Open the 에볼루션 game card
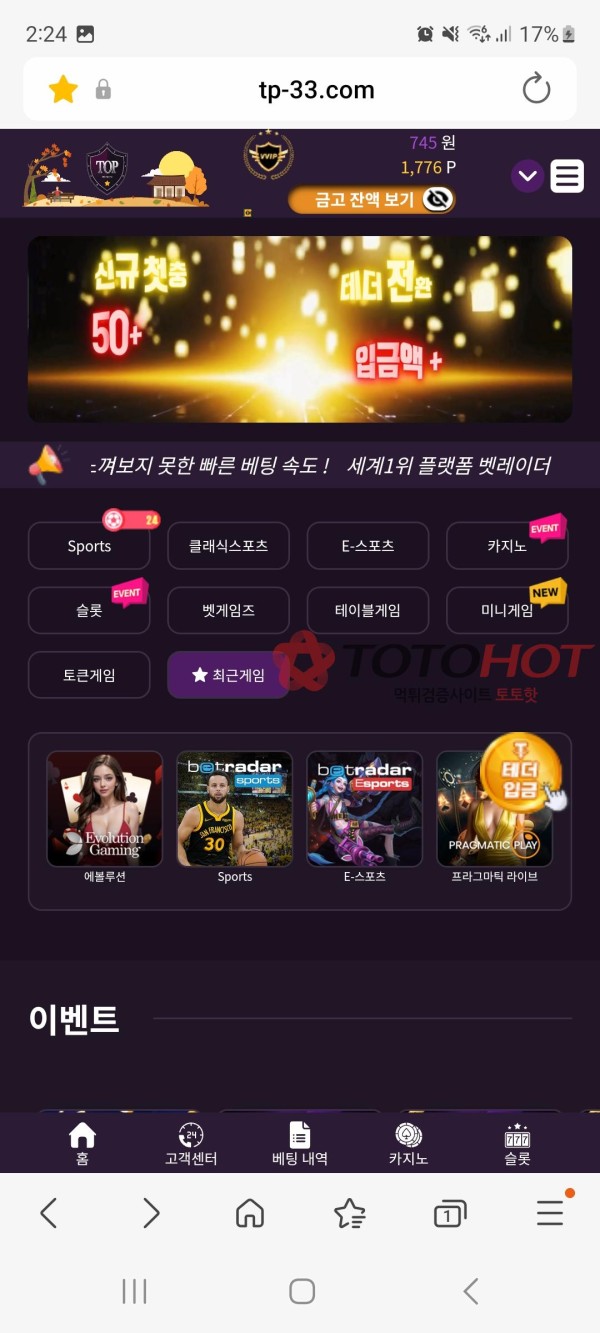Viewport: 600px width, 1333px height. pyautogui.click(x=105, y=810)
